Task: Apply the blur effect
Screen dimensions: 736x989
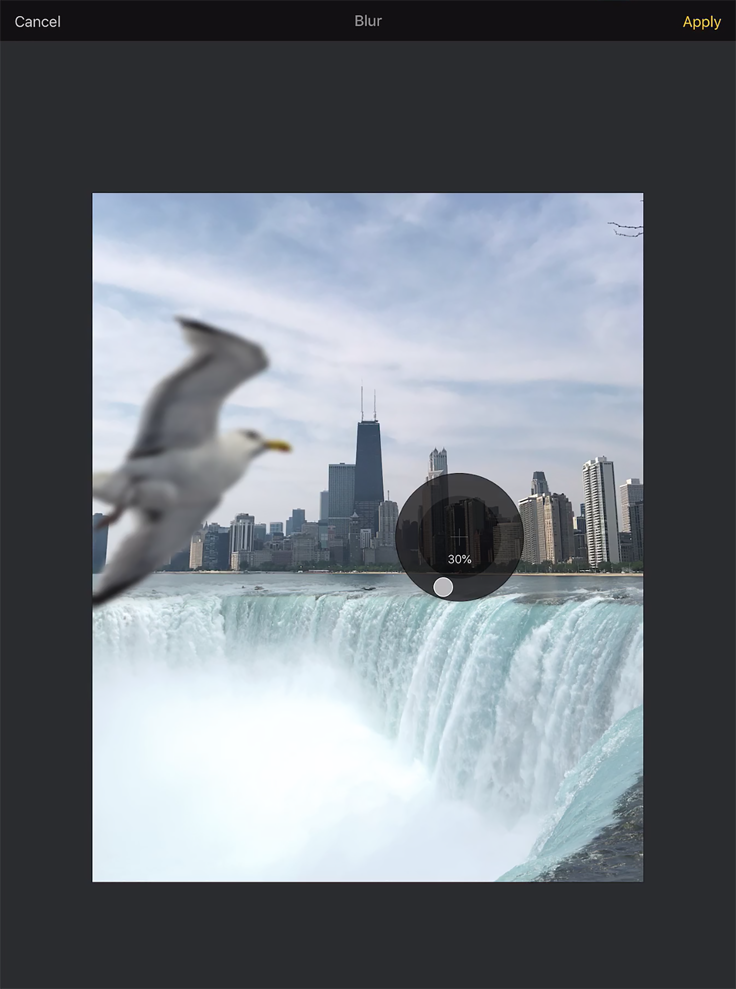Action: [x=701, y=21]
